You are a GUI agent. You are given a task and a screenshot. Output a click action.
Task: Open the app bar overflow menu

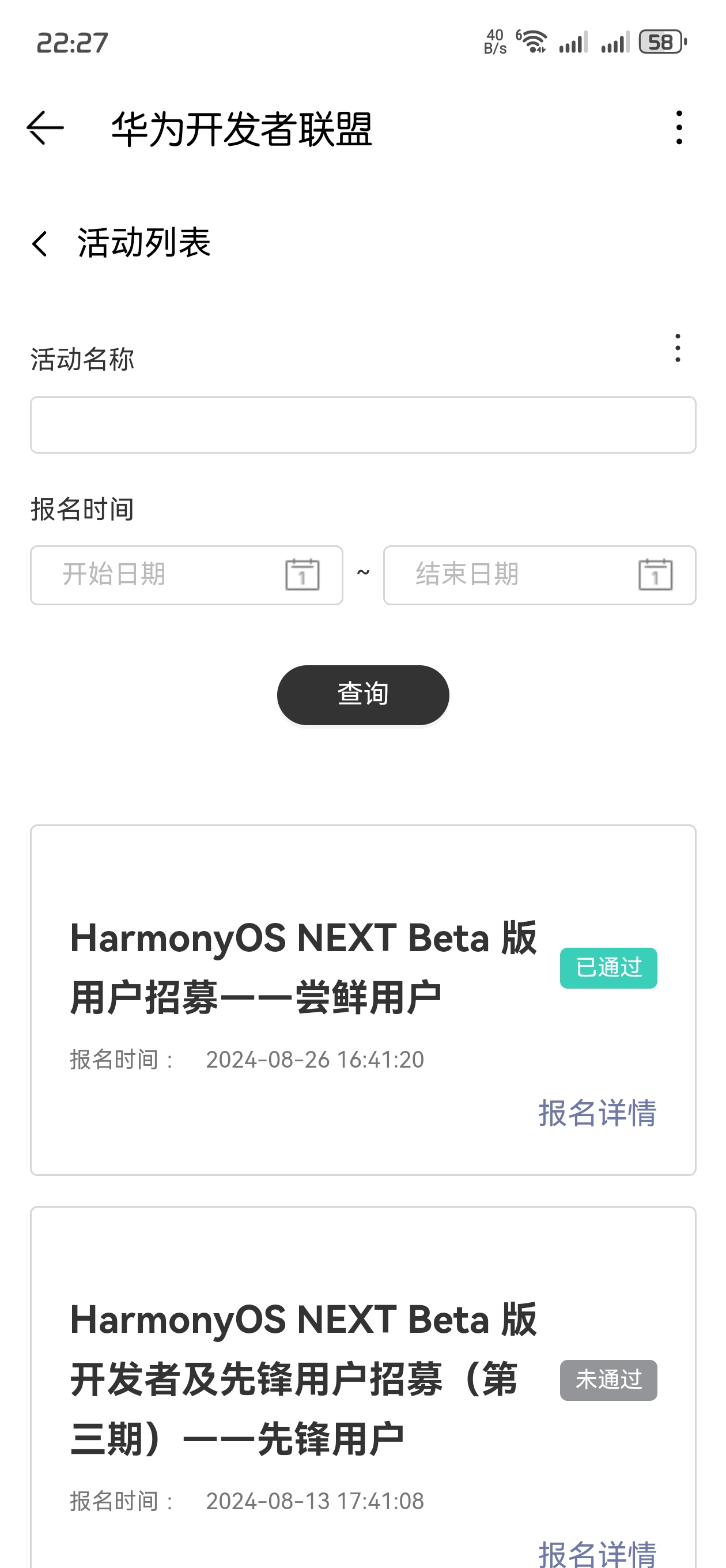[679, 128]
